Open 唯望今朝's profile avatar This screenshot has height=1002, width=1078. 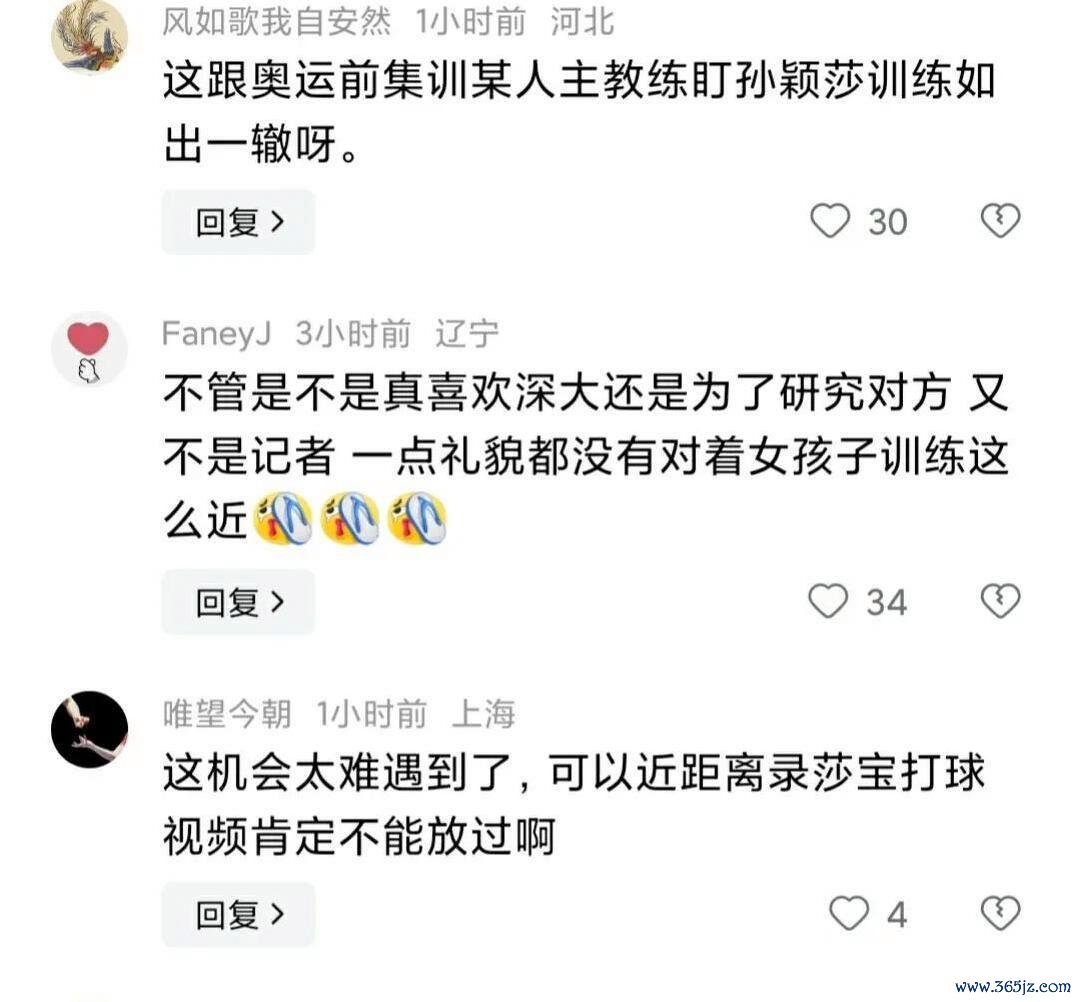point(89,729)
